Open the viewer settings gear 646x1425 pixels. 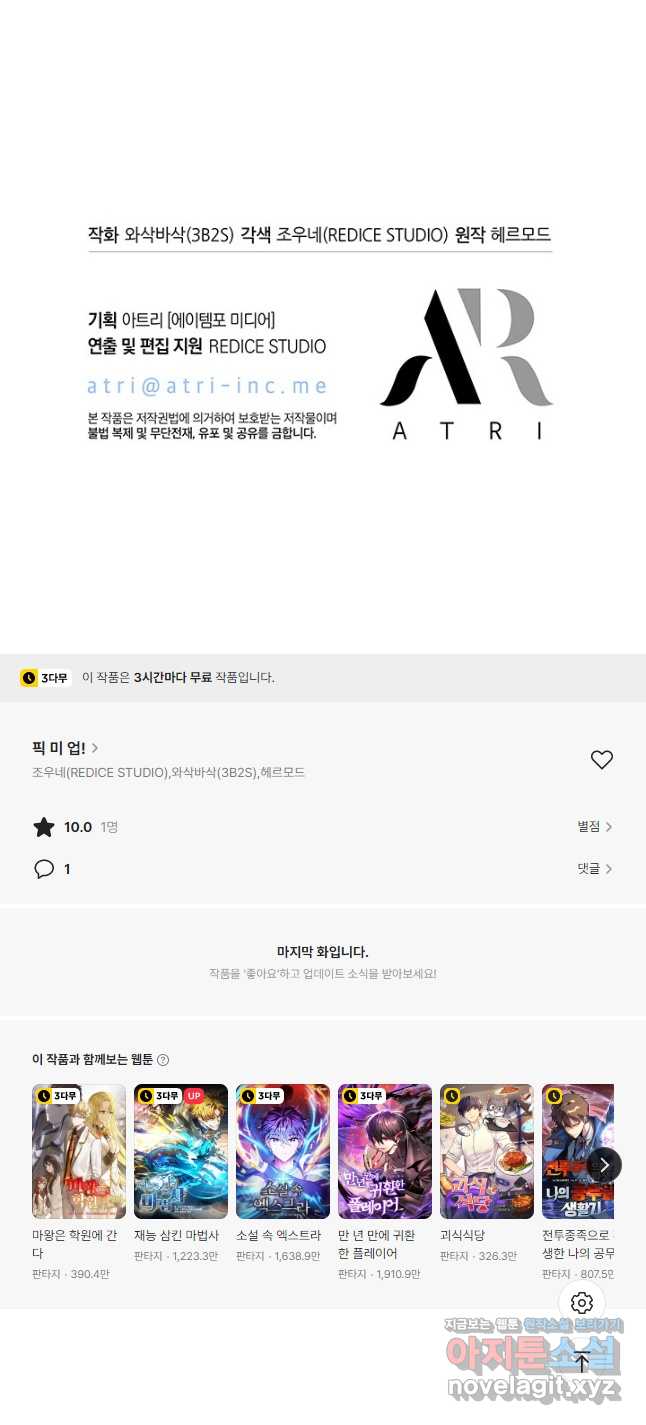click(582, 1303)
